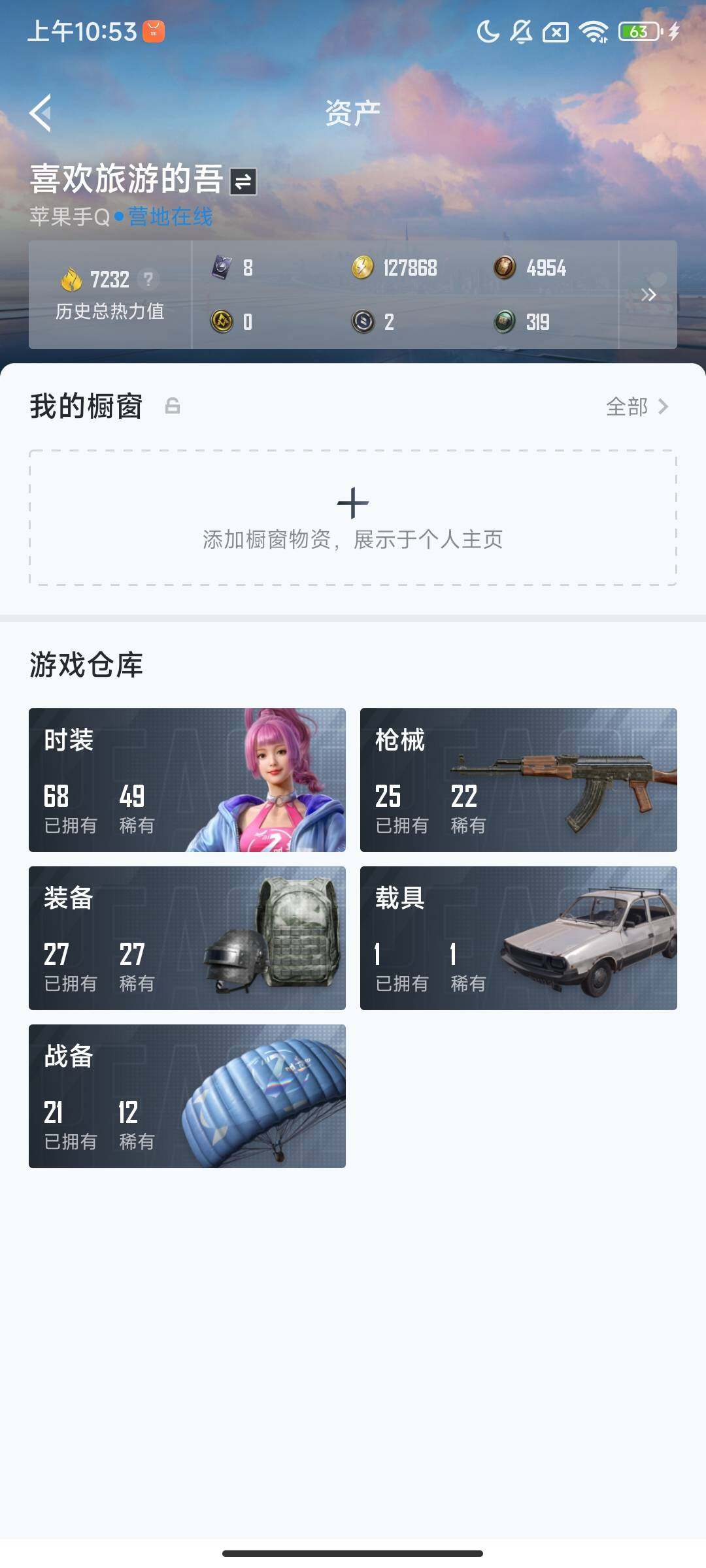Open the 枪械 warehouse card
Screen dimensions: 706x1568
click(x=518, y=780)
